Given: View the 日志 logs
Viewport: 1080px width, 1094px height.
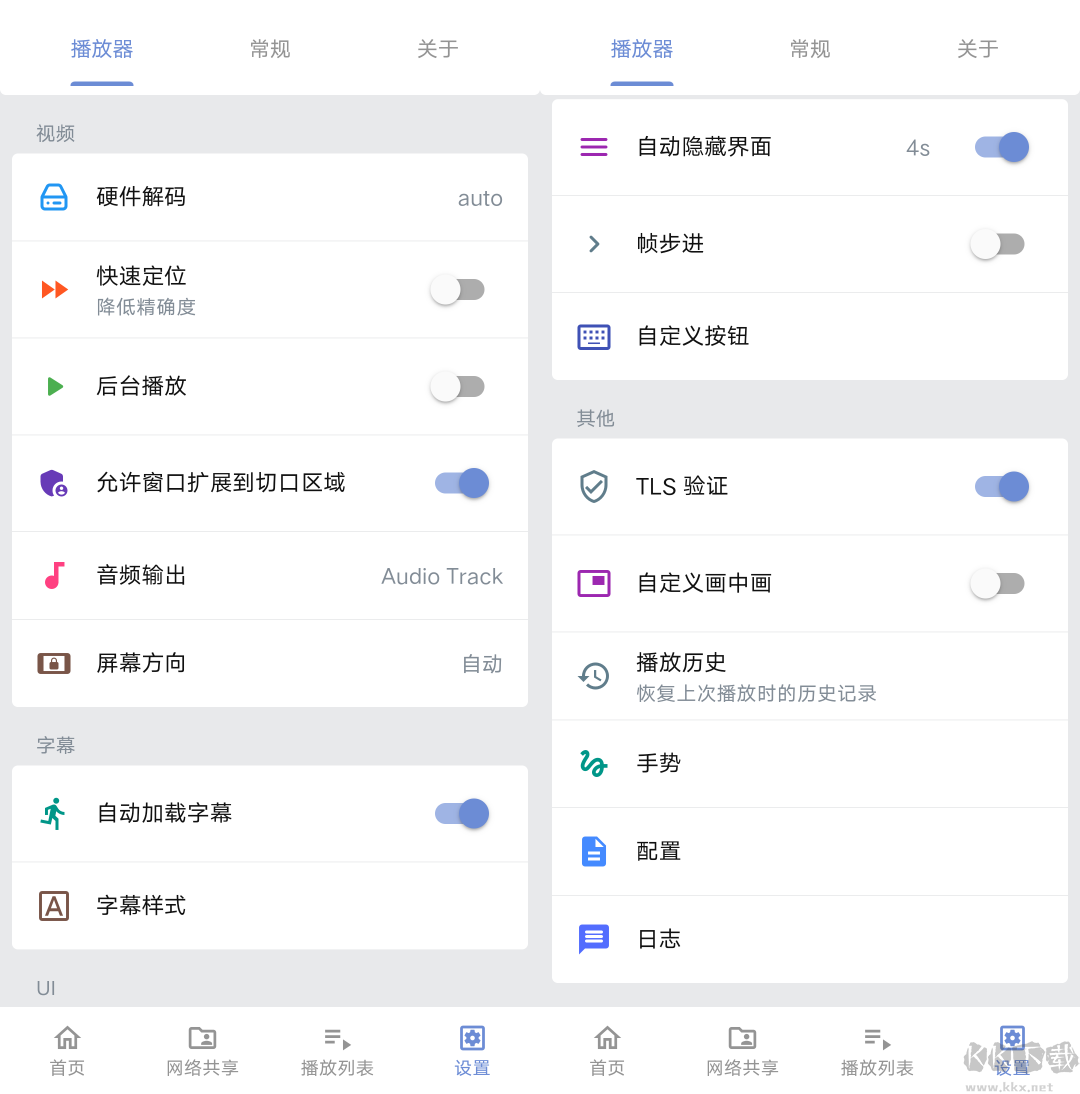Looking at the screenshot, I should pyautogui.click(x=810, y=939).
